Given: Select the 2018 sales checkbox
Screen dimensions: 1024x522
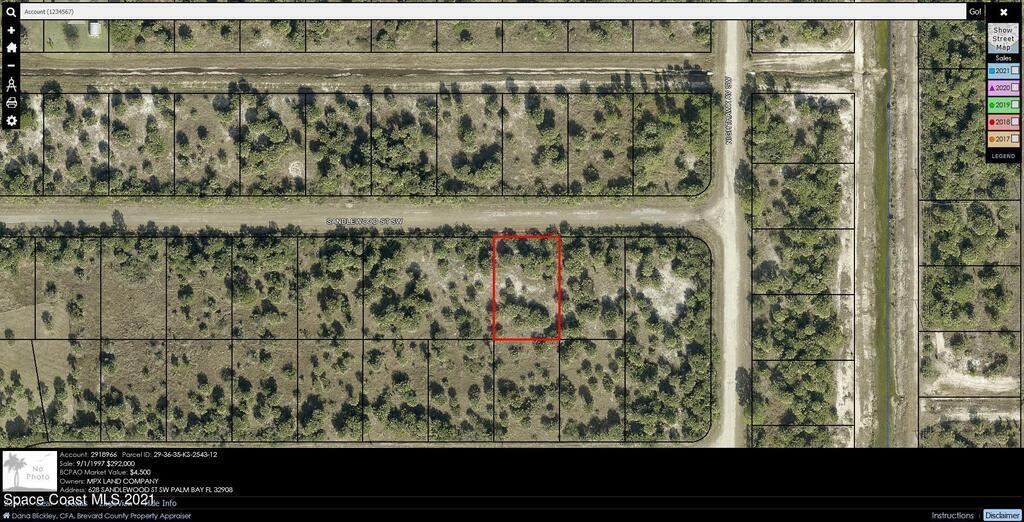Looking at the screenshot, I should (x=1015, y=121).
